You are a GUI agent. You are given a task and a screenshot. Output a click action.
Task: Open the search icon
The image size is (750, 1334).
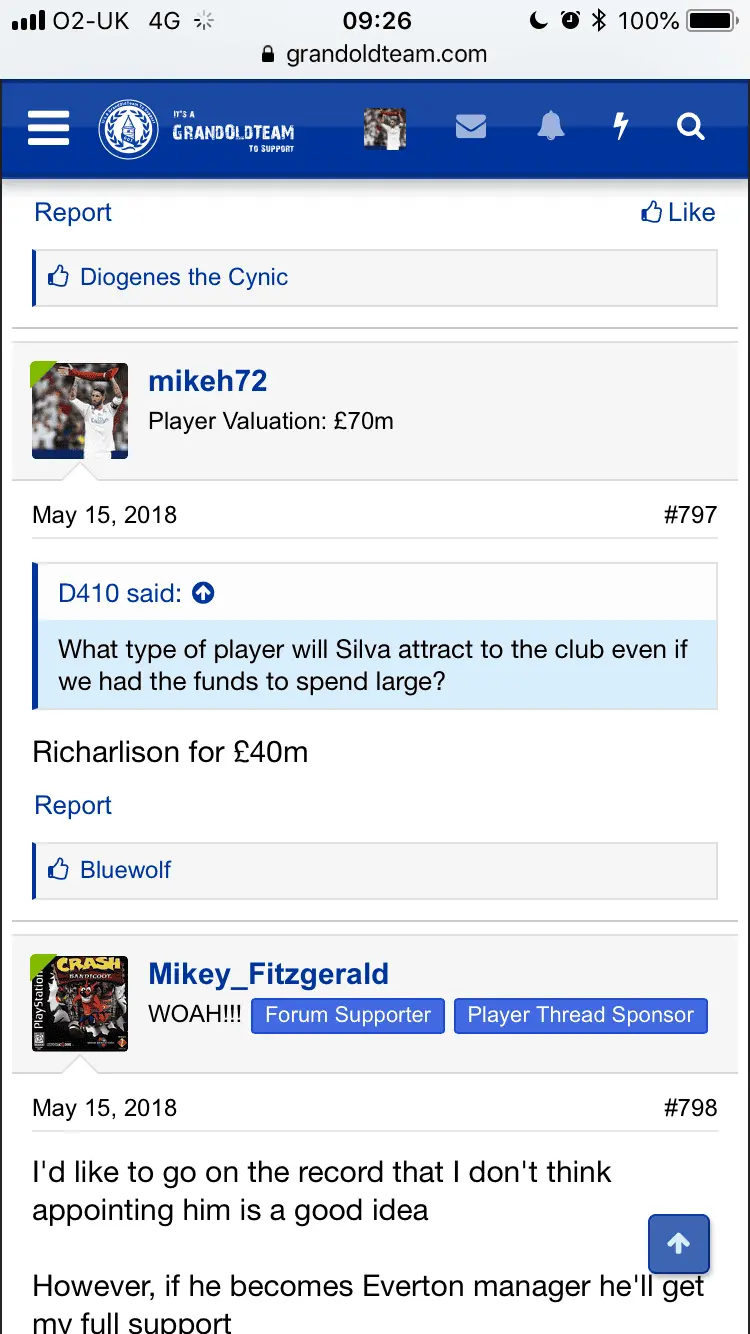pos(691,127)
